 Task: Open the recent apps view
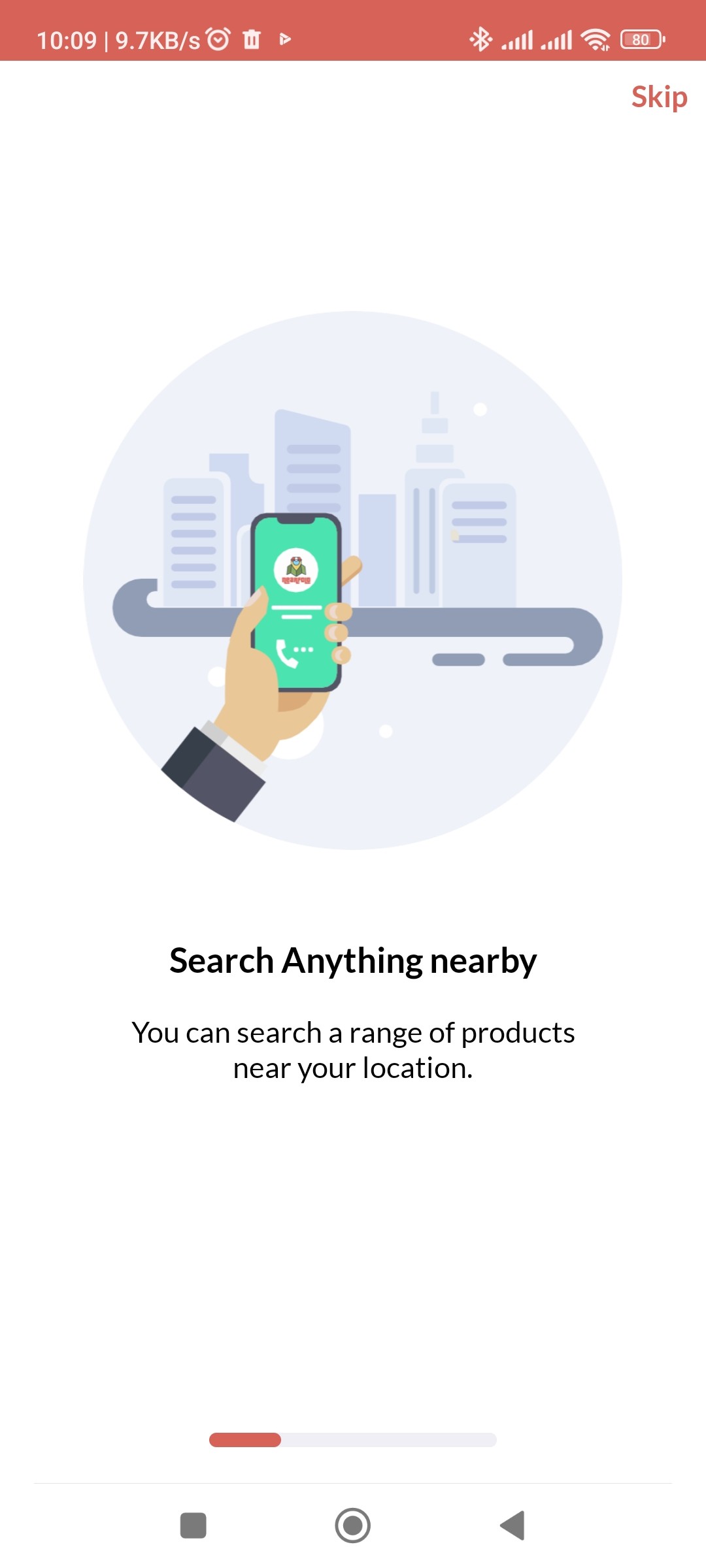[193, 1526]
